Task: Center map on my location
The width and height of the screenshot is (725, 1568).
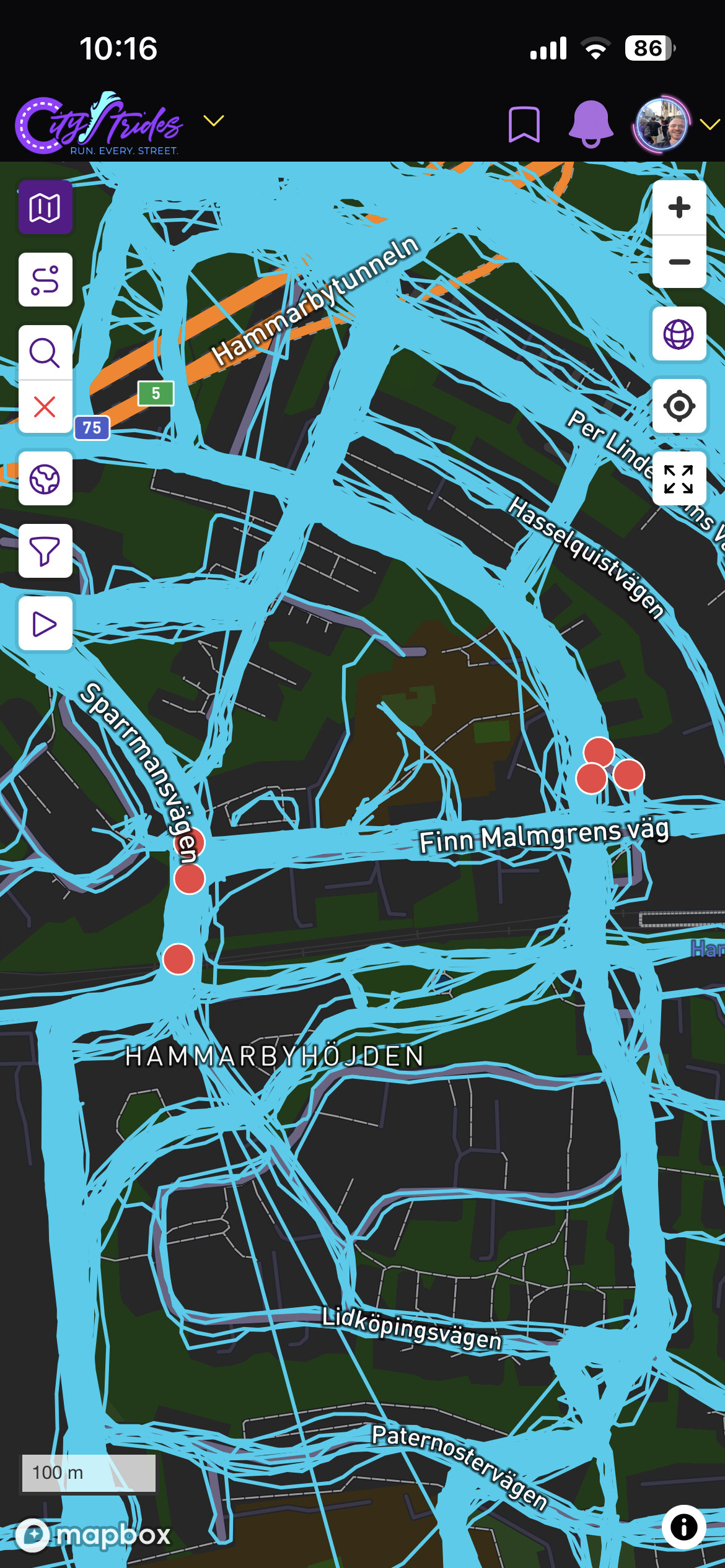Action: (x=679, y=406)
